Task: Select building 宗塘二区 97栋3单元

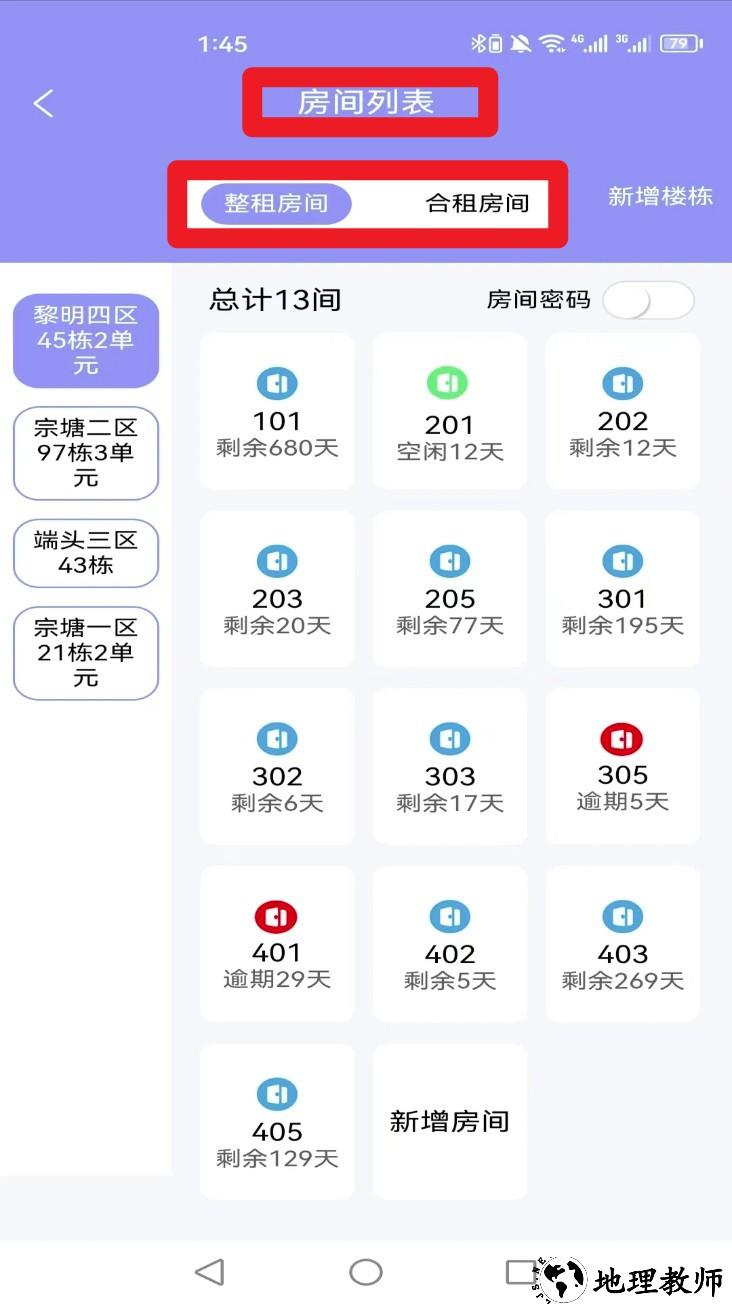Action: coord(86,453)
